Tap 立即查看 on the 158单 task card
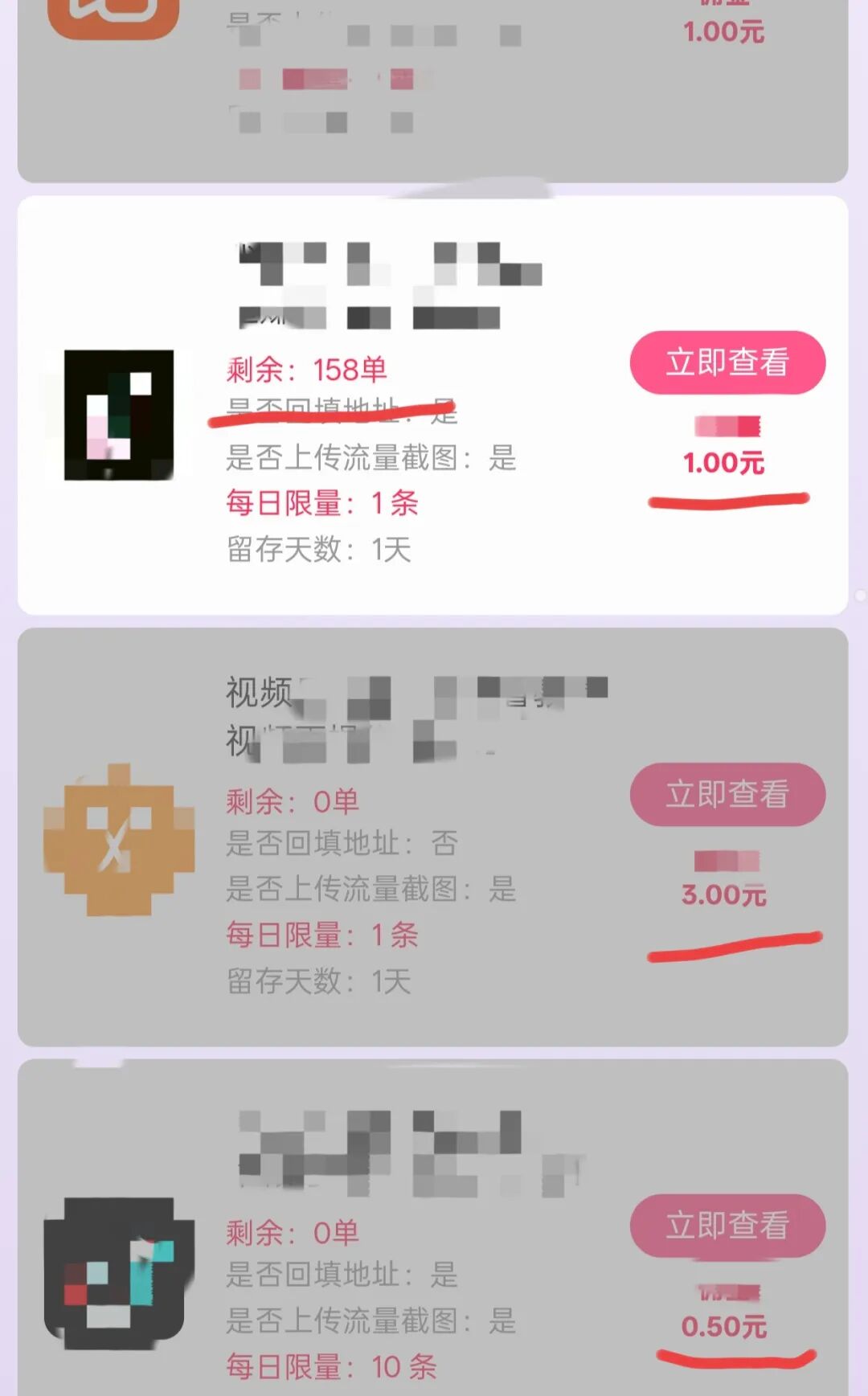Image resolution: width=868 pixels, height=1396 pixels. [x=727, y=362]
